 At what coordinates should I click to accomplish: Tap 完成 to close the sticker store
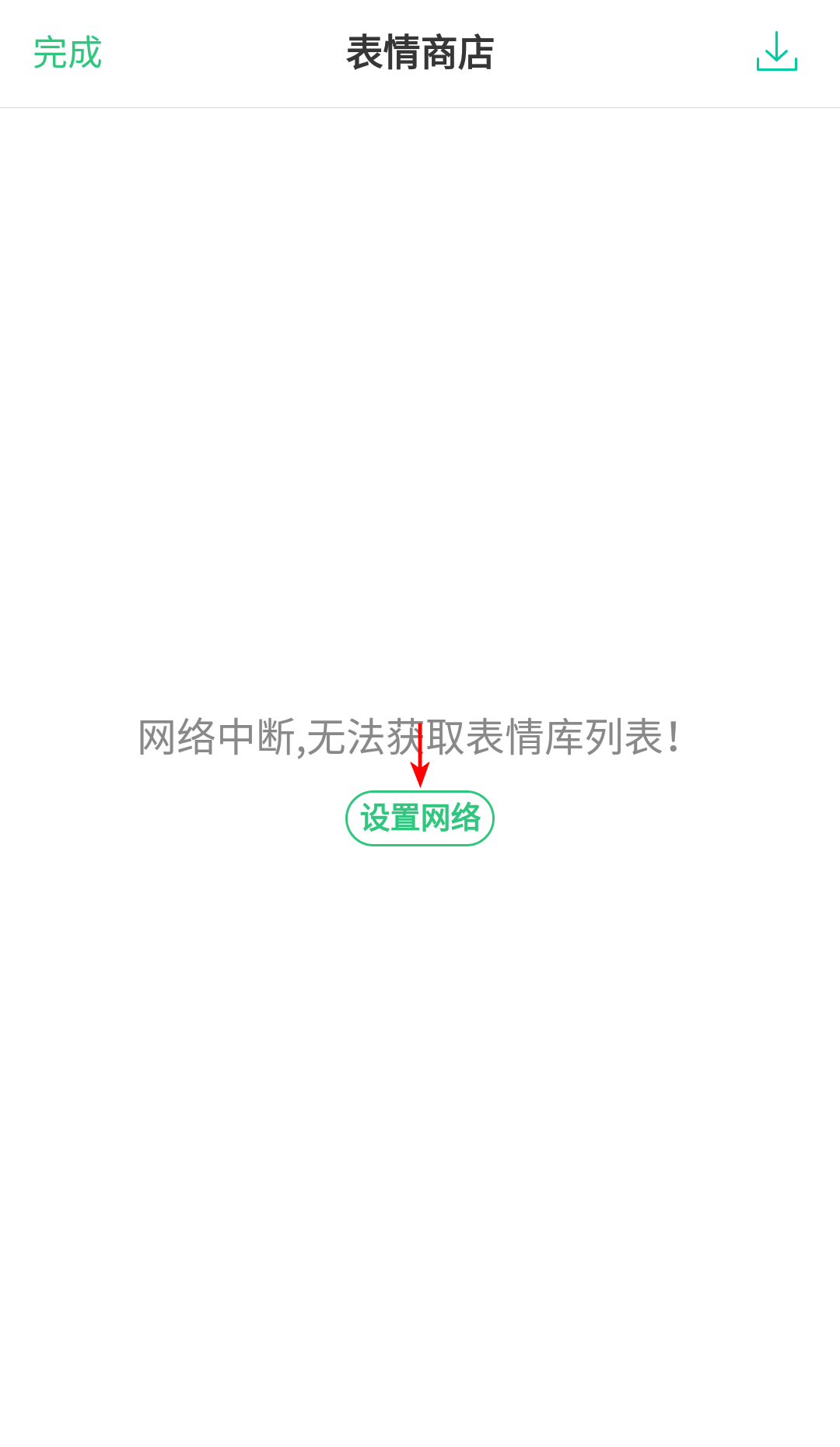pos(68,53)
